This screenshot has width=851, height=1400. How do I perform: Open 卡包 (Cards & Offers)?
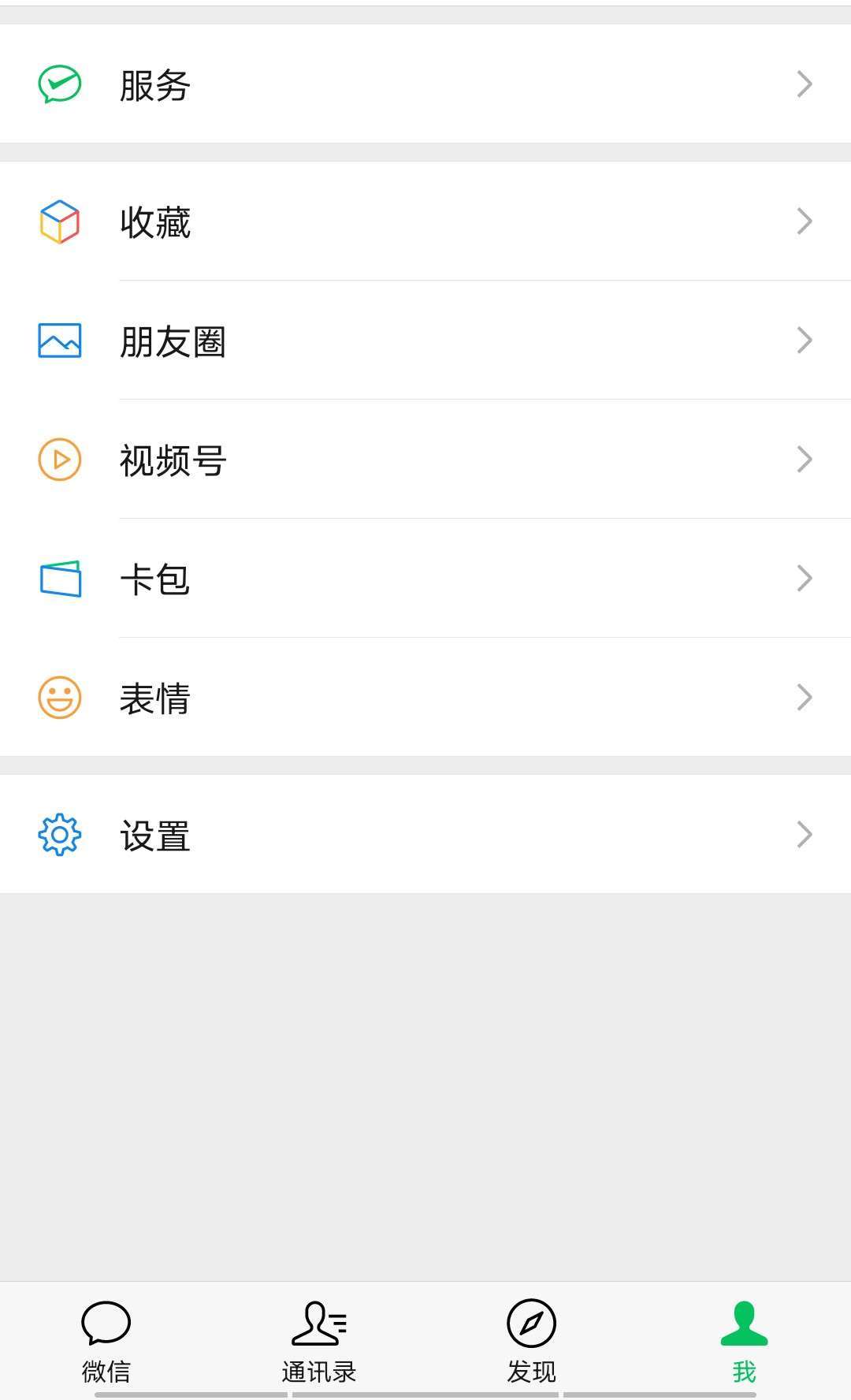425,579
